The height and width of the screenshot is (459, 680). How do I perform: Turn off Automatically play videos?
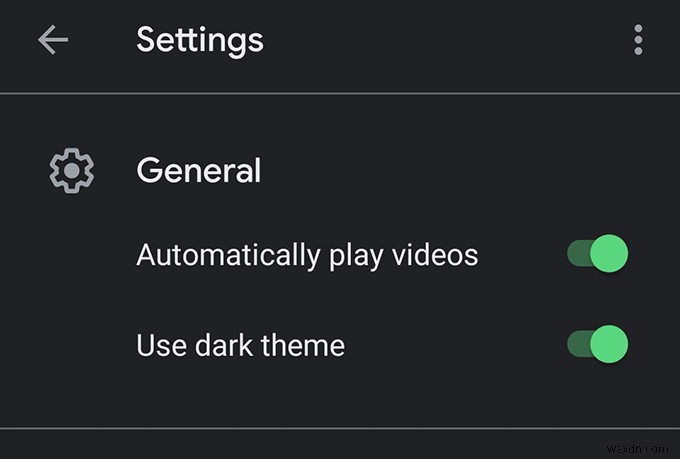coord(598,254)
